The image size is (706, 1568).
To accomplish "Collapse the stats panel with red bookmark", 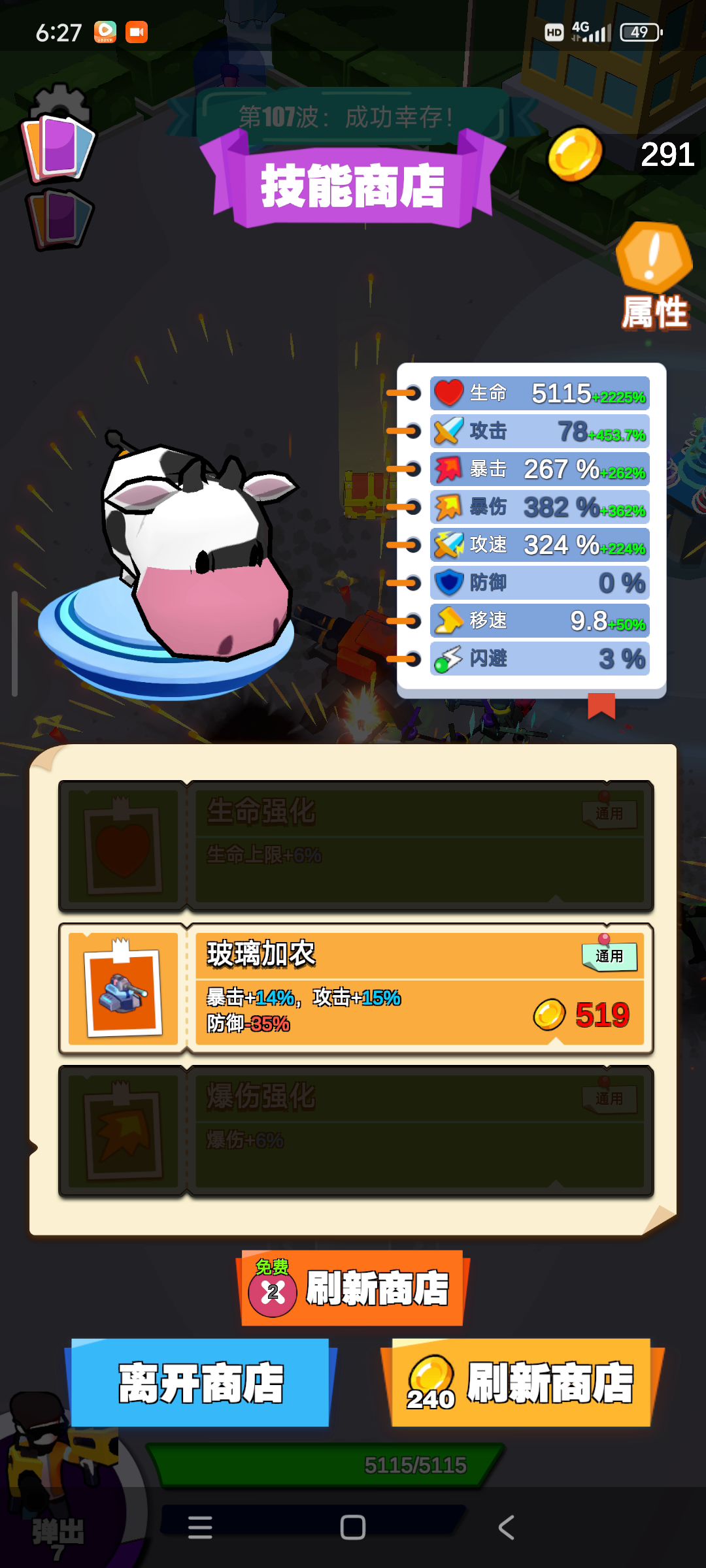I will point(601,706).
